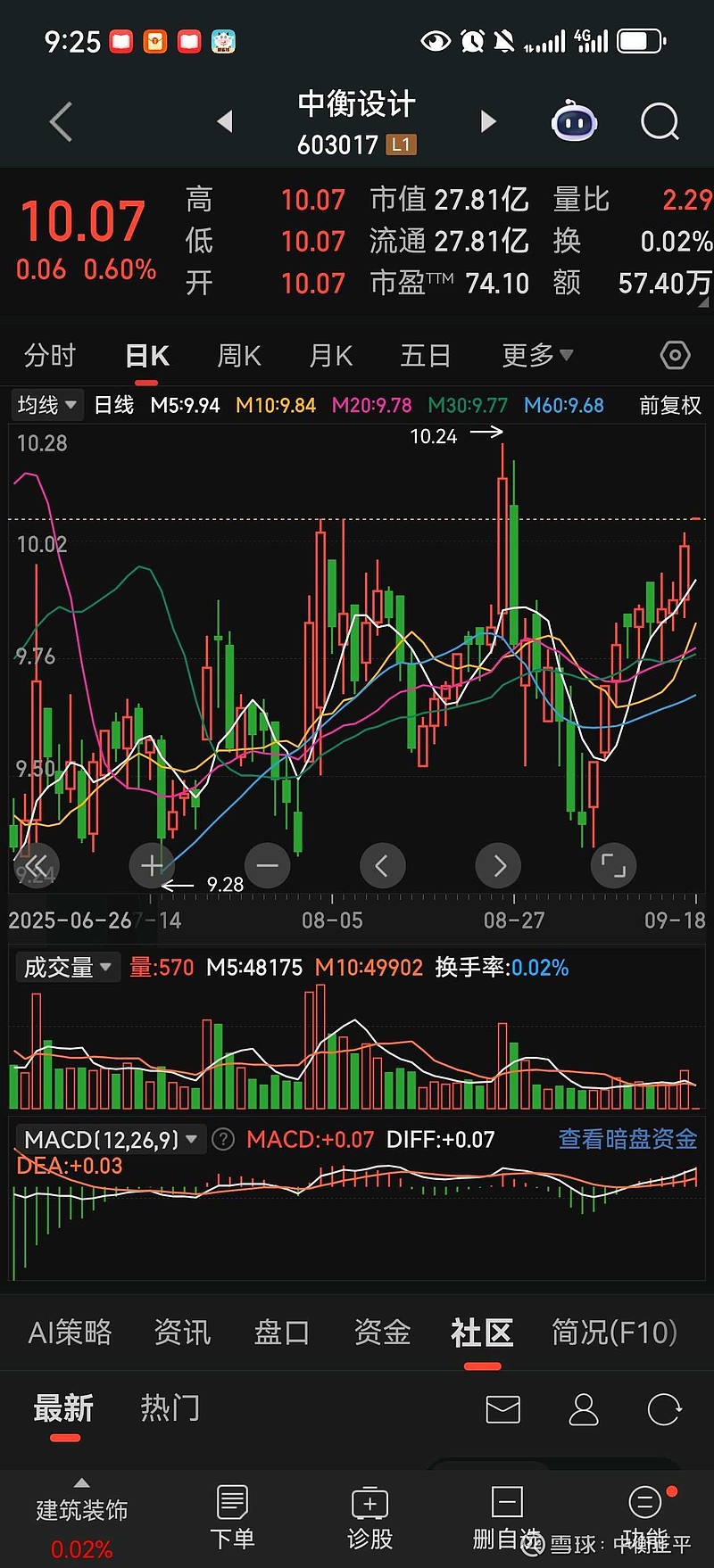Image resolution: width=714 pixels, height=1568 pixels.
Task: Select the 周K chart tab
Action: [239, 356]
